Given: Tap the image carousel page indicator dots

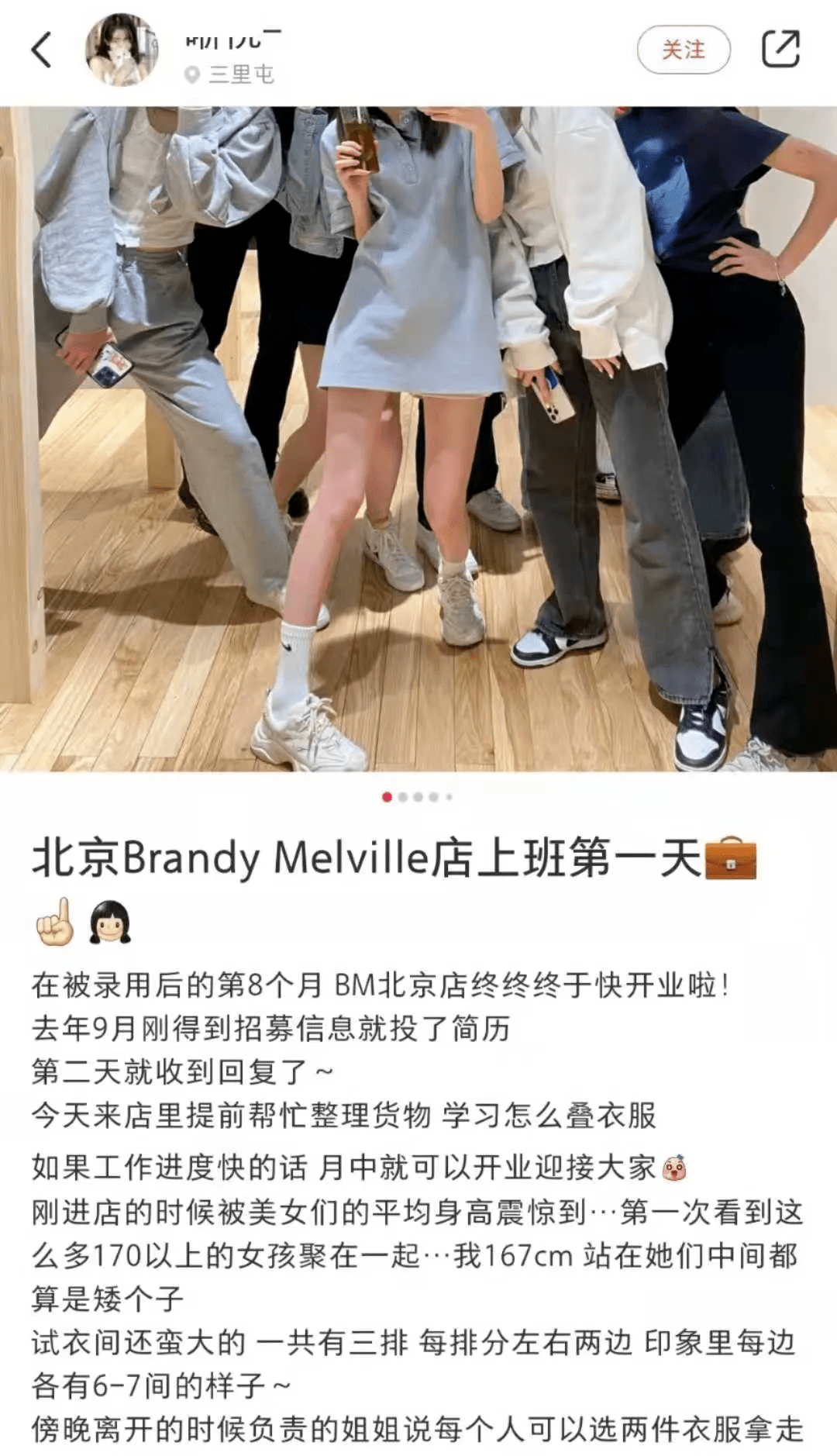Looking at the screenshot, I should [418, 797].
